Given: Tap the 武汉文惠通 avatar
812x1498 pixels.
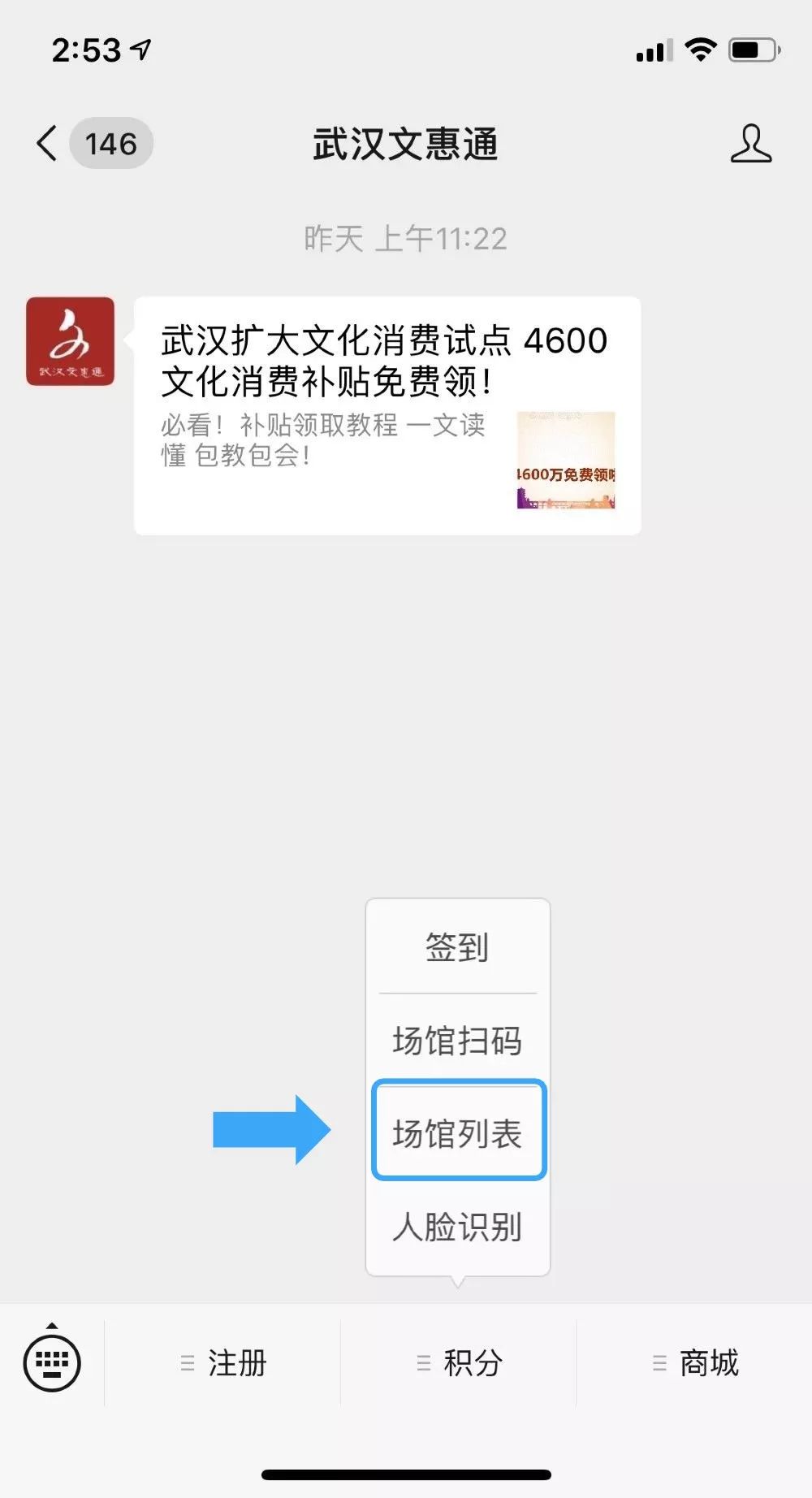Looking at the screenshot, I should pos(70,341).
